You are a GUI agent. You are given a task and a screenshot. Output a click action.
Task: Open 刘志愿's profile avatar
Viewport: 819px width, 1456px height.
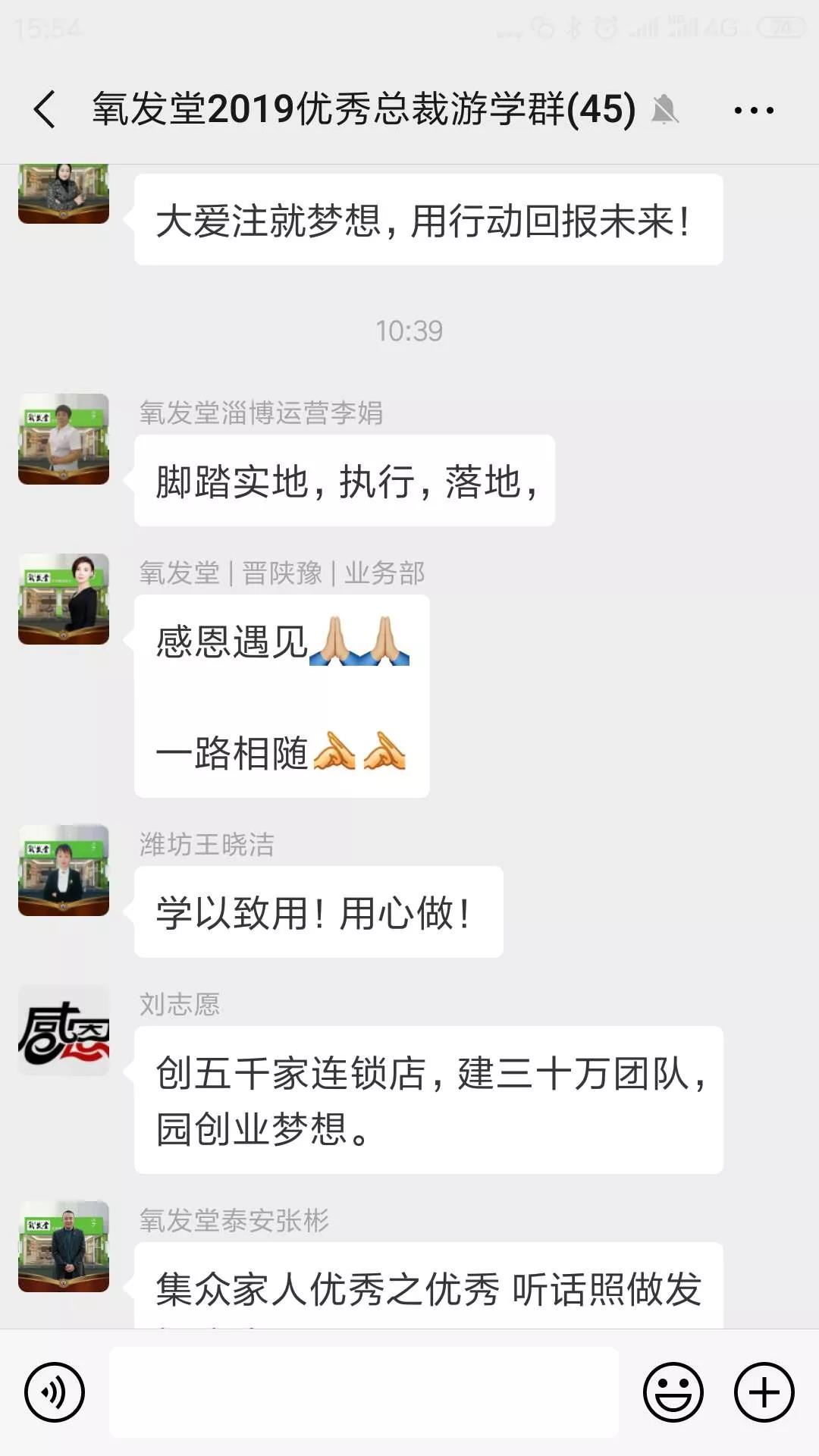click(x=64, y=1030)
